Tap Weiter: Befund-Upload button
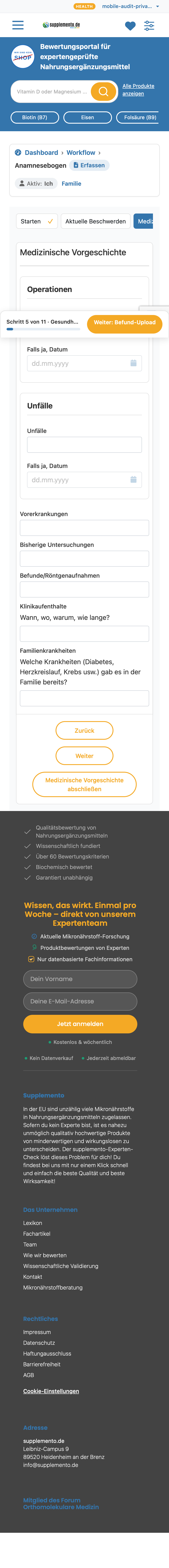The width and height of the screenshot is (169, 1568). 124,323
